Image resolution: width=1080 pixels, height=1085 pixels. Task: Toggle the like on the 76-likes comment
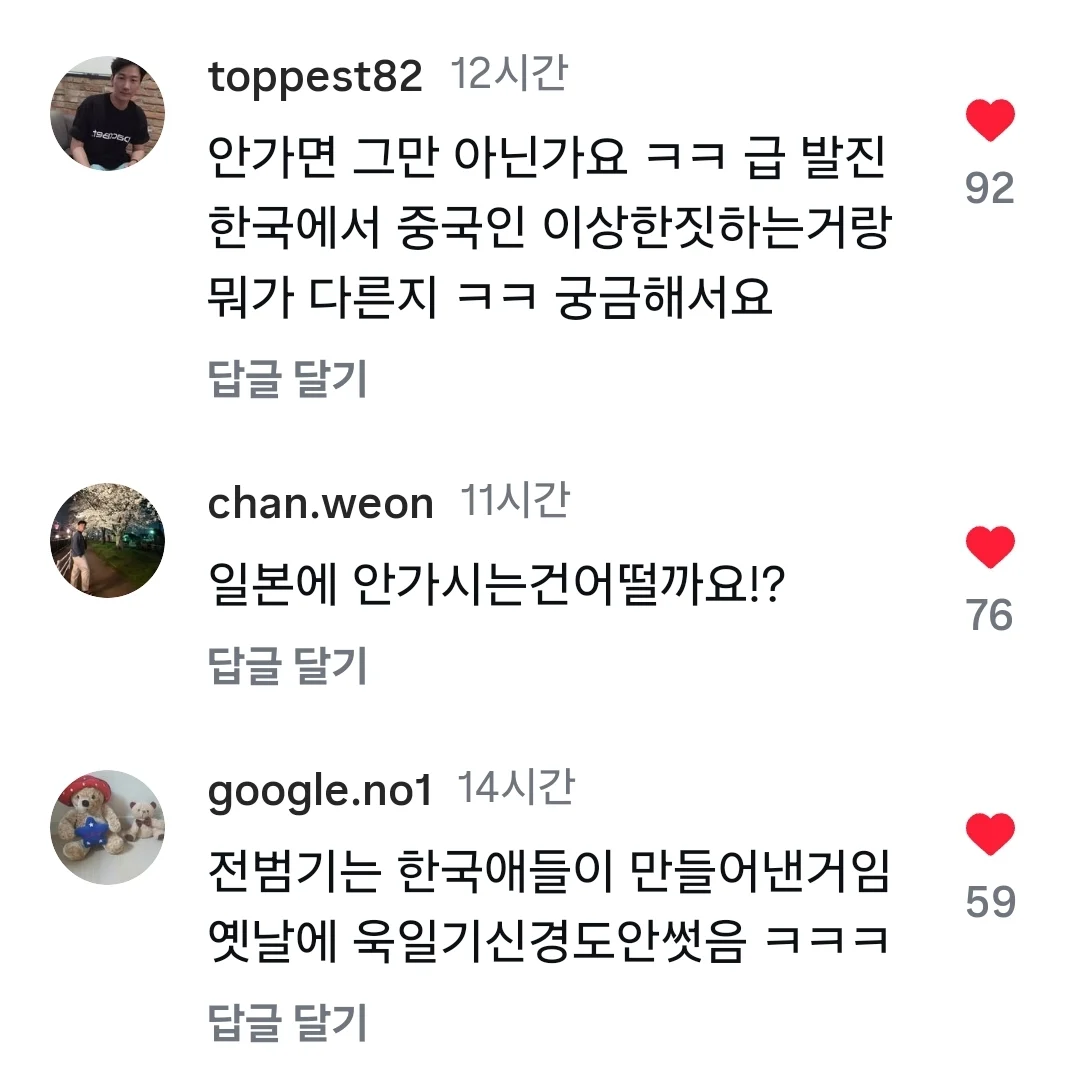tap(988, 545)
